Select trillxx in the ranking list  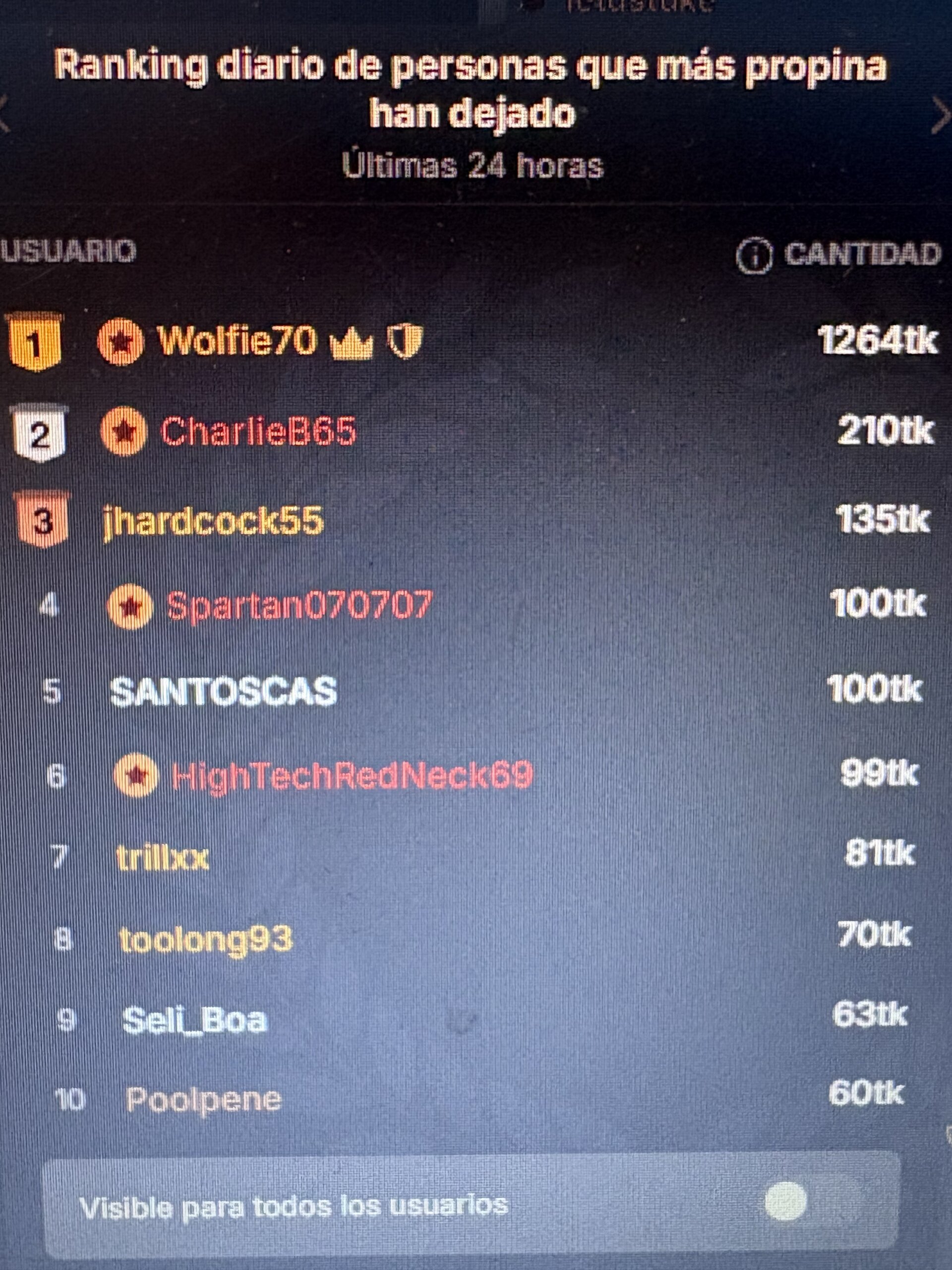coord(163,858)
